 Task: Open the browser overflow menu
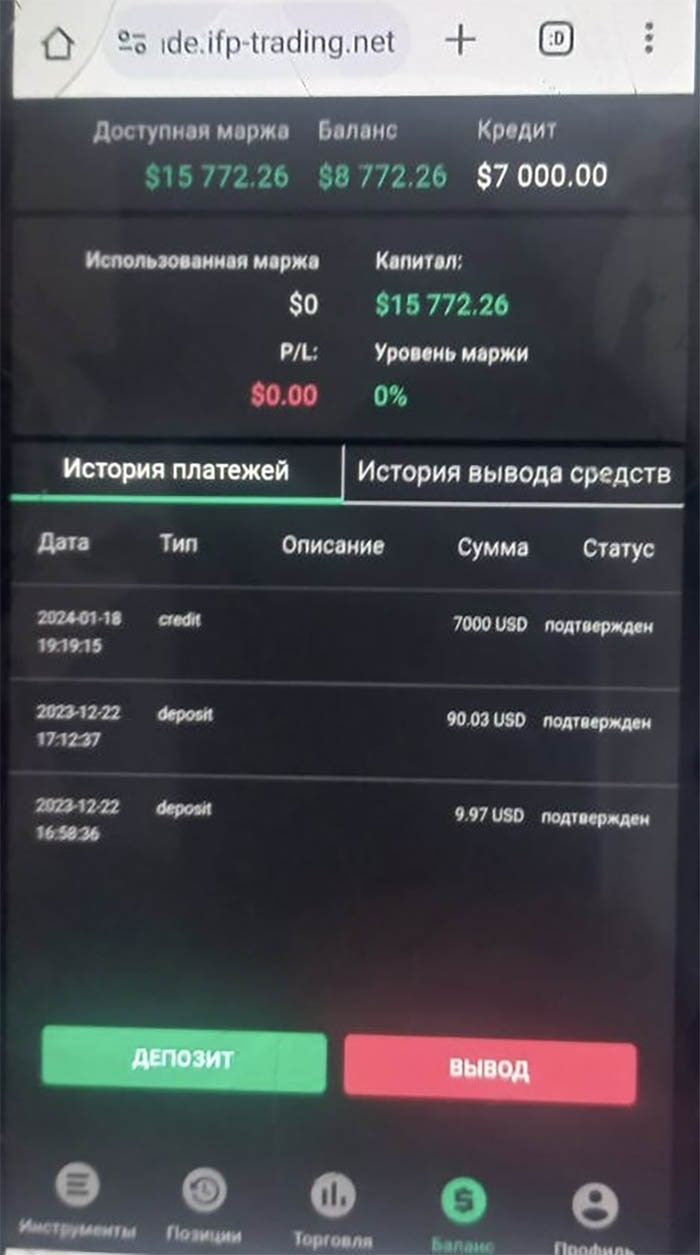pos(649,40)
